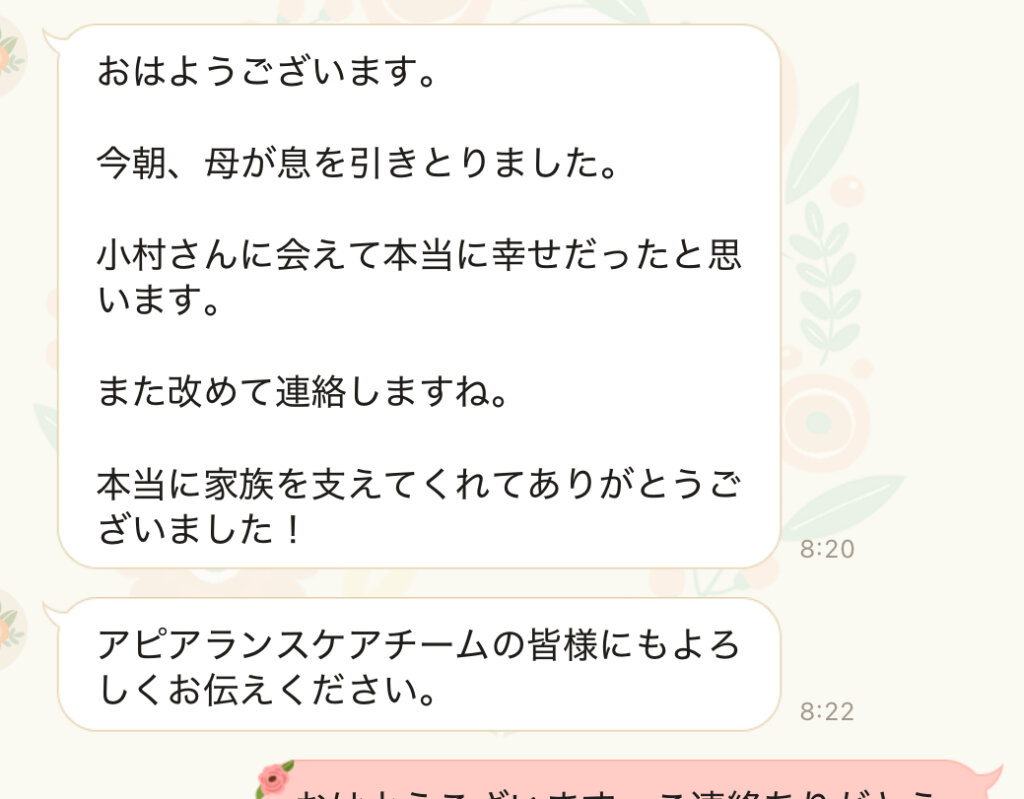
Task: Open sender's avatar beside the アピアランスケアチーム message
Action: click(x=10, y=630)
